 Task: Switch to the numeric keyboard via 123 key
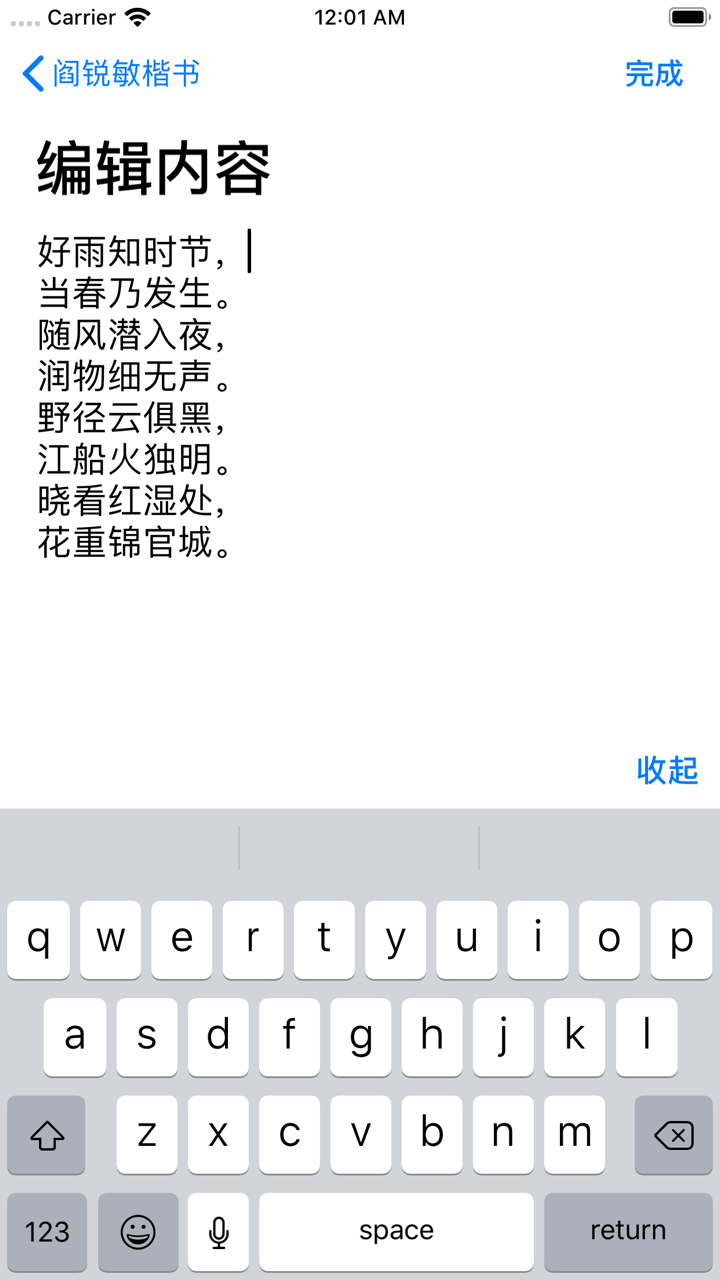pyautogui.click(x=46, y=1231)
